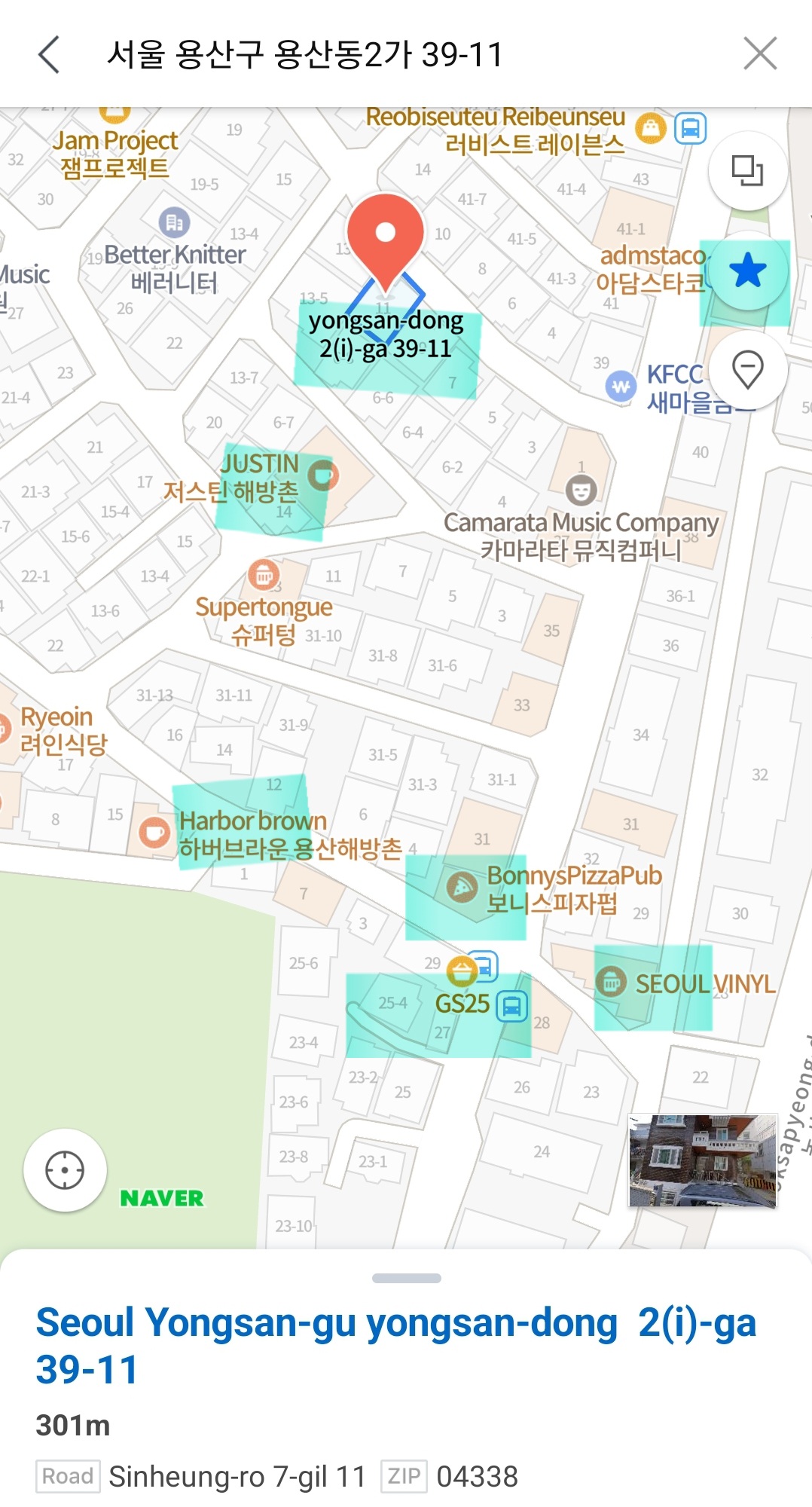Select the BonnysPizzaPub place marker
This screenshot has width=812, height=1507.
click(462, 887)
